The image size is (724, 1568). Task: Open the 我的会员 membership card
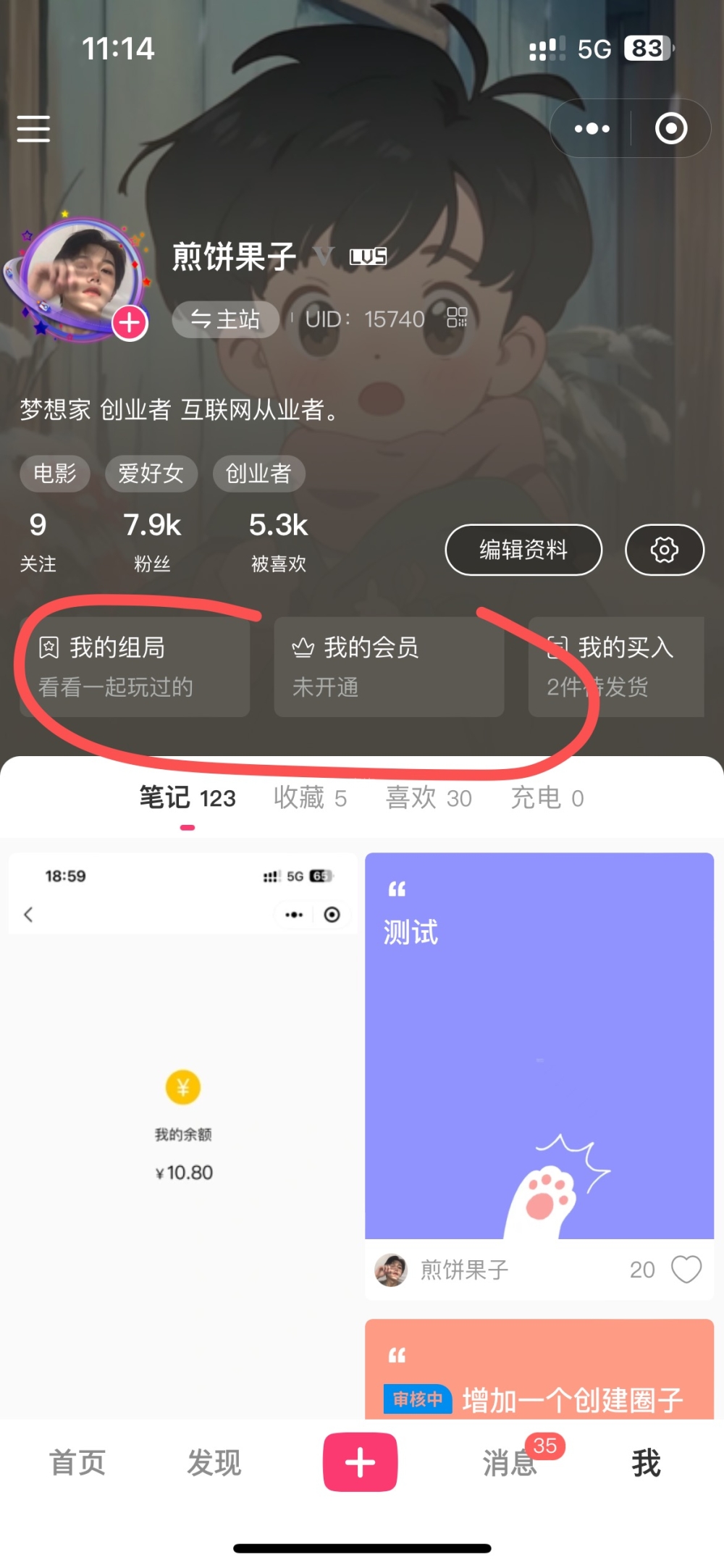point(389,666)
